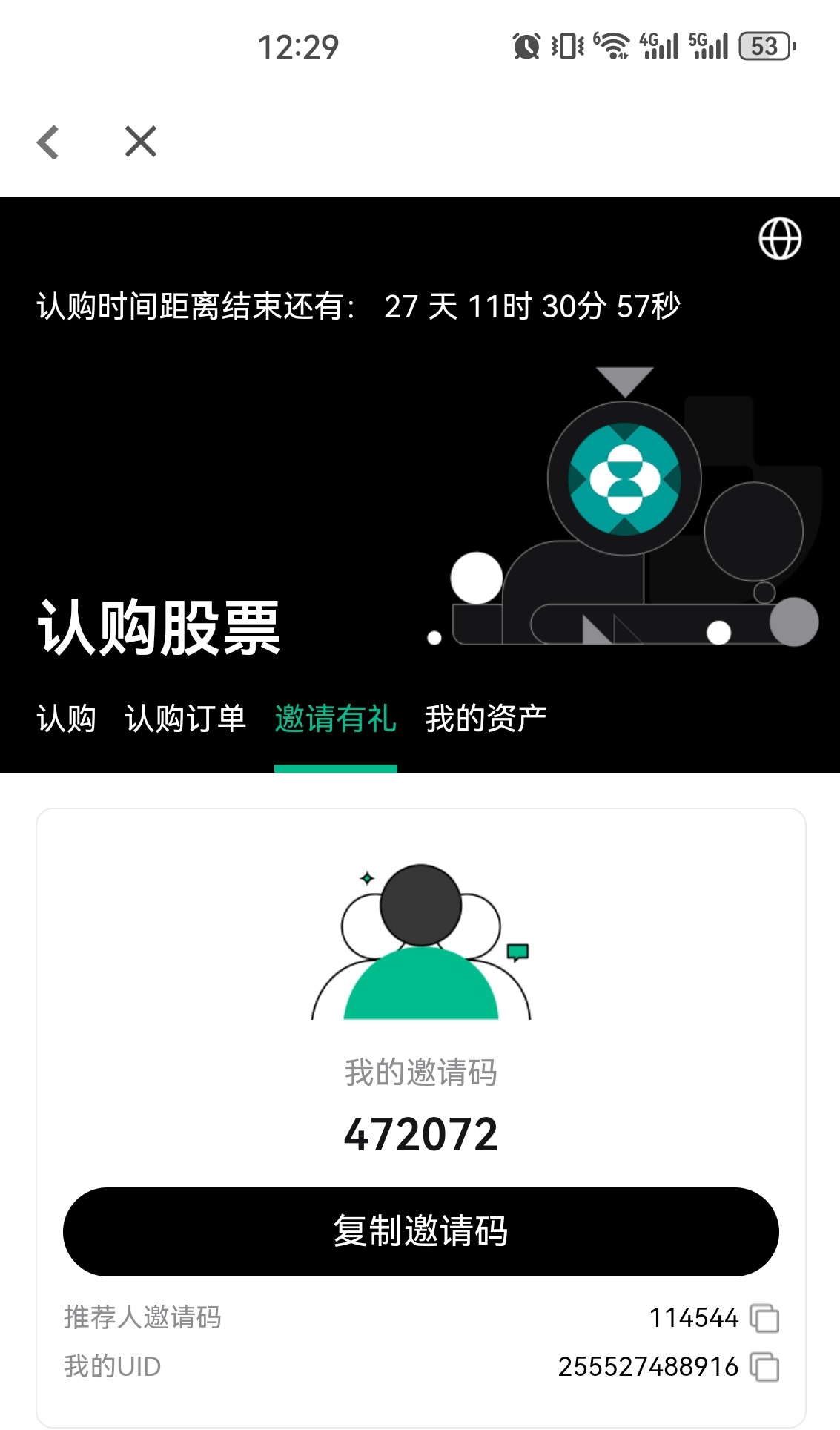840x1430 pixels.
Task: Copy the referrer code 114544
Action: click(x=764, y=1318)
